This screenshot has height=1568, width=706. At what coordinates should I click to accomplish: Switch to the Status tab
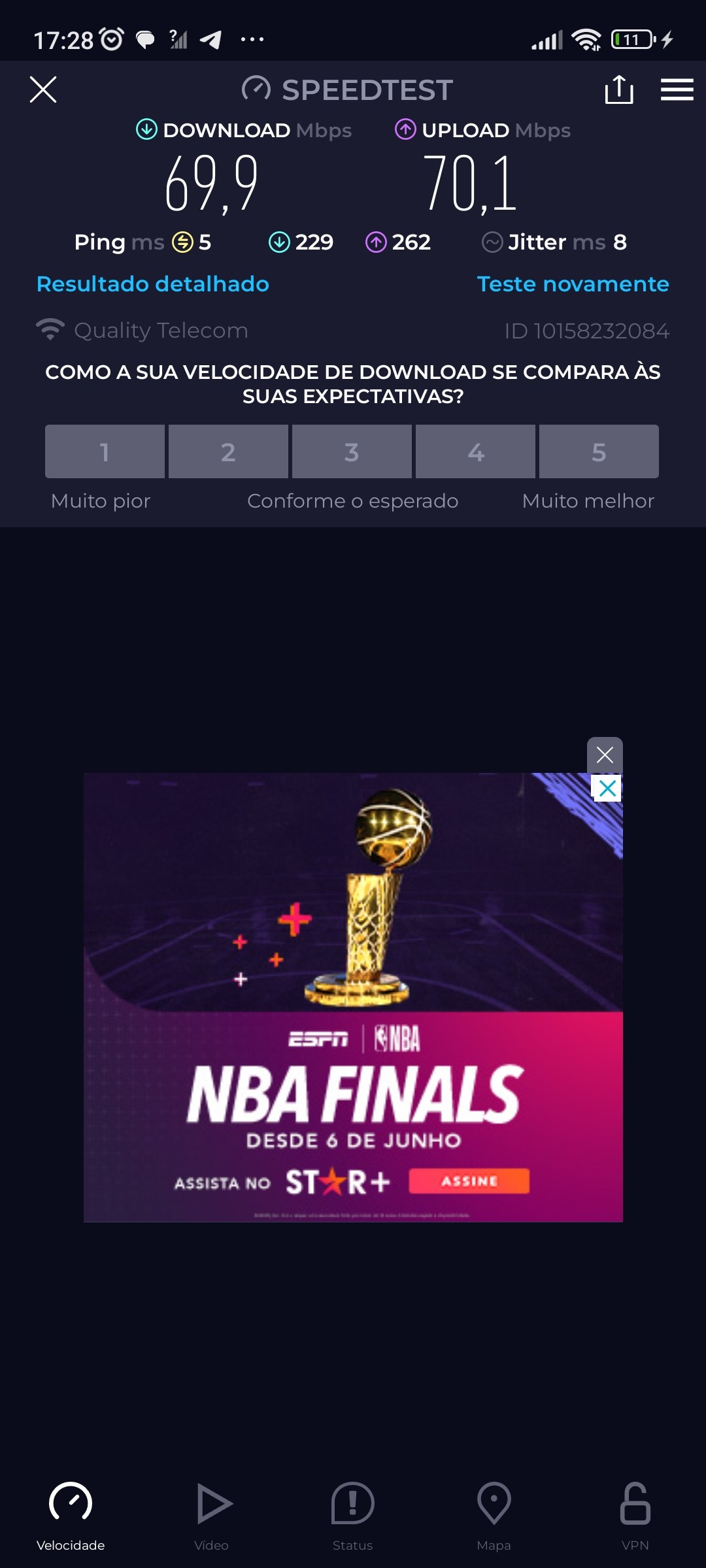point(352,1516)
